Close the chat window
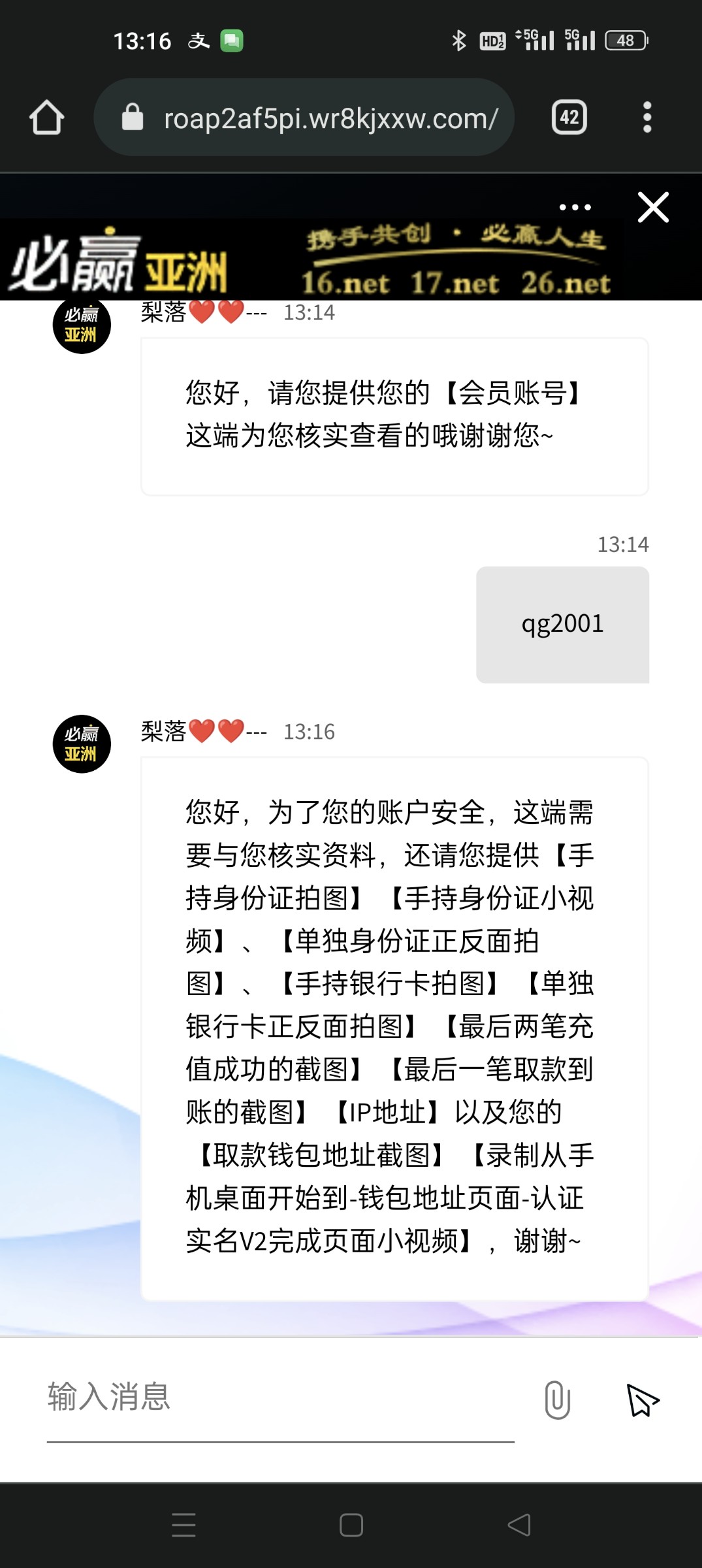Viewport: 702px width, 1568px height. coord(652,208)
